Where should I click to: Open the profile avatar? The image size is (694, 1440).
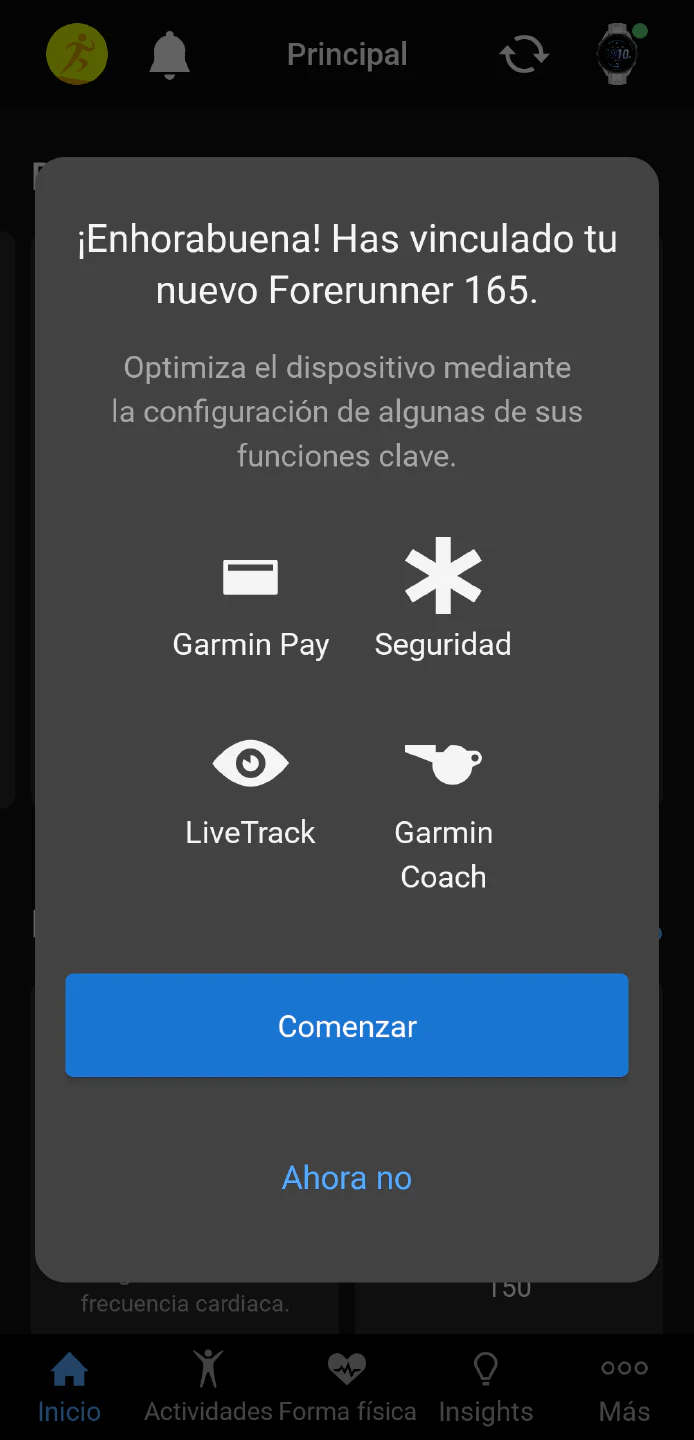point(77,54)
